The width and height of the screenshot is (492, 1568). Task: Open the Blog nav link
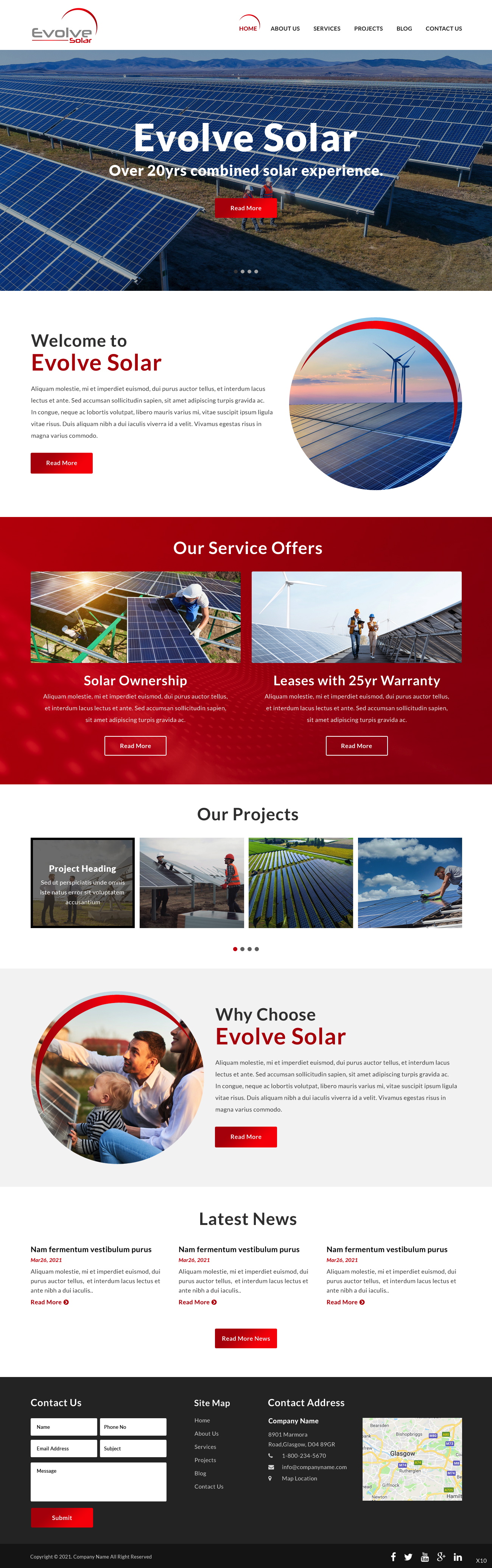pos(404,29)
